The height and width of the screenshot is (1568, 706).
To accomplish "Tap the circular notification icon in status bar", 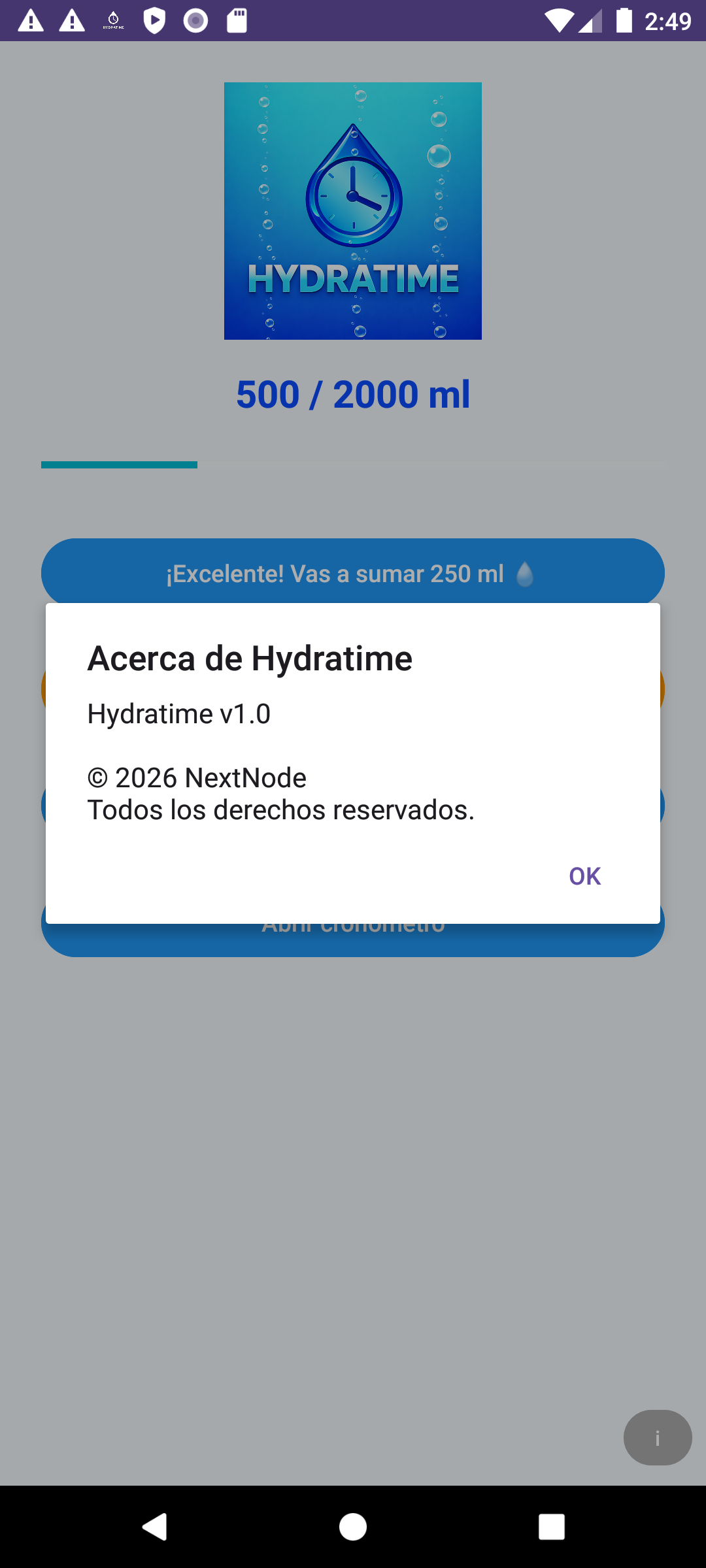I will pos(195,21).
